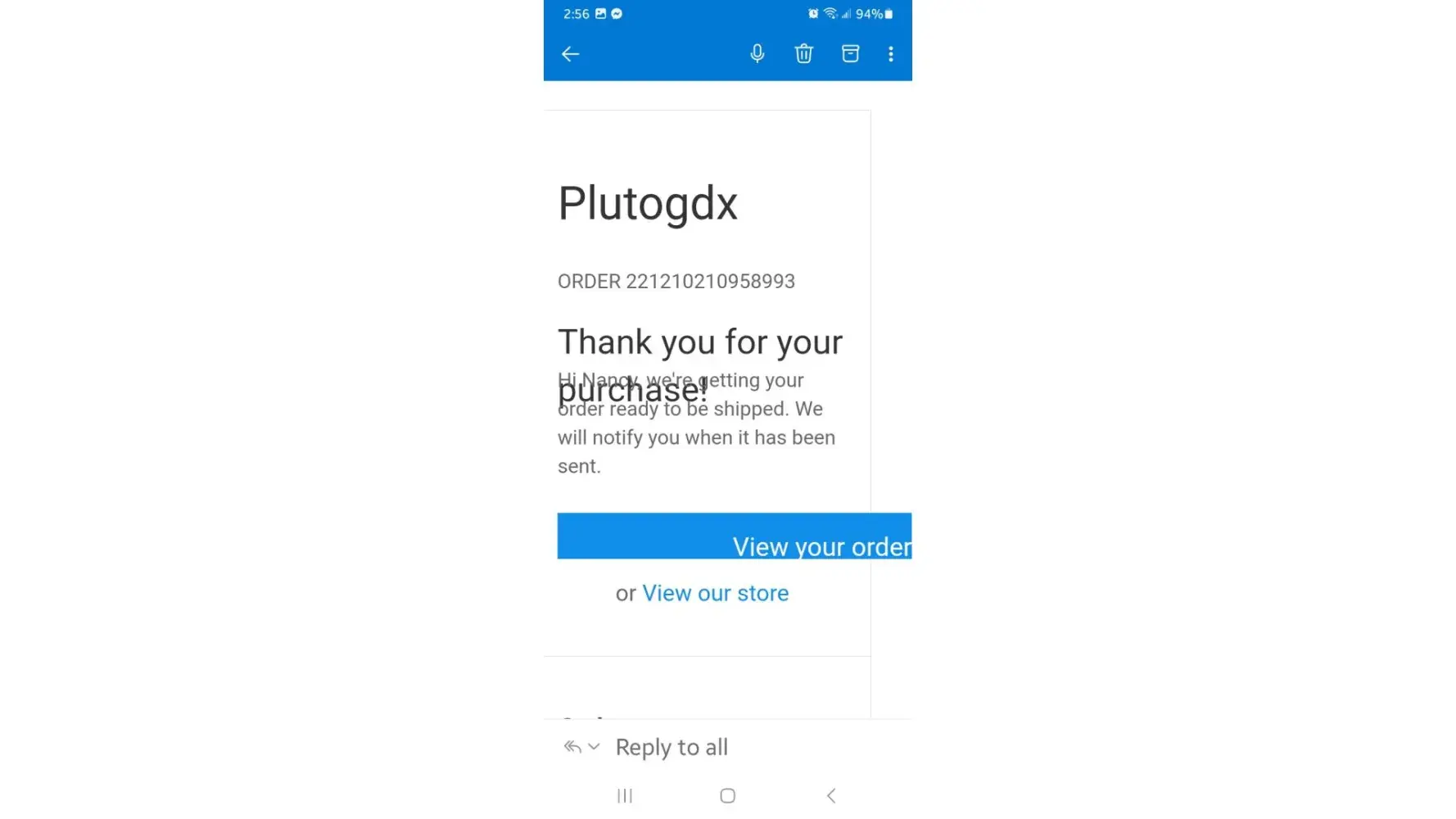1456x819 pixels.
Task: Tap the microphone icon in the toolbar
Action: [x=757, y=54]
